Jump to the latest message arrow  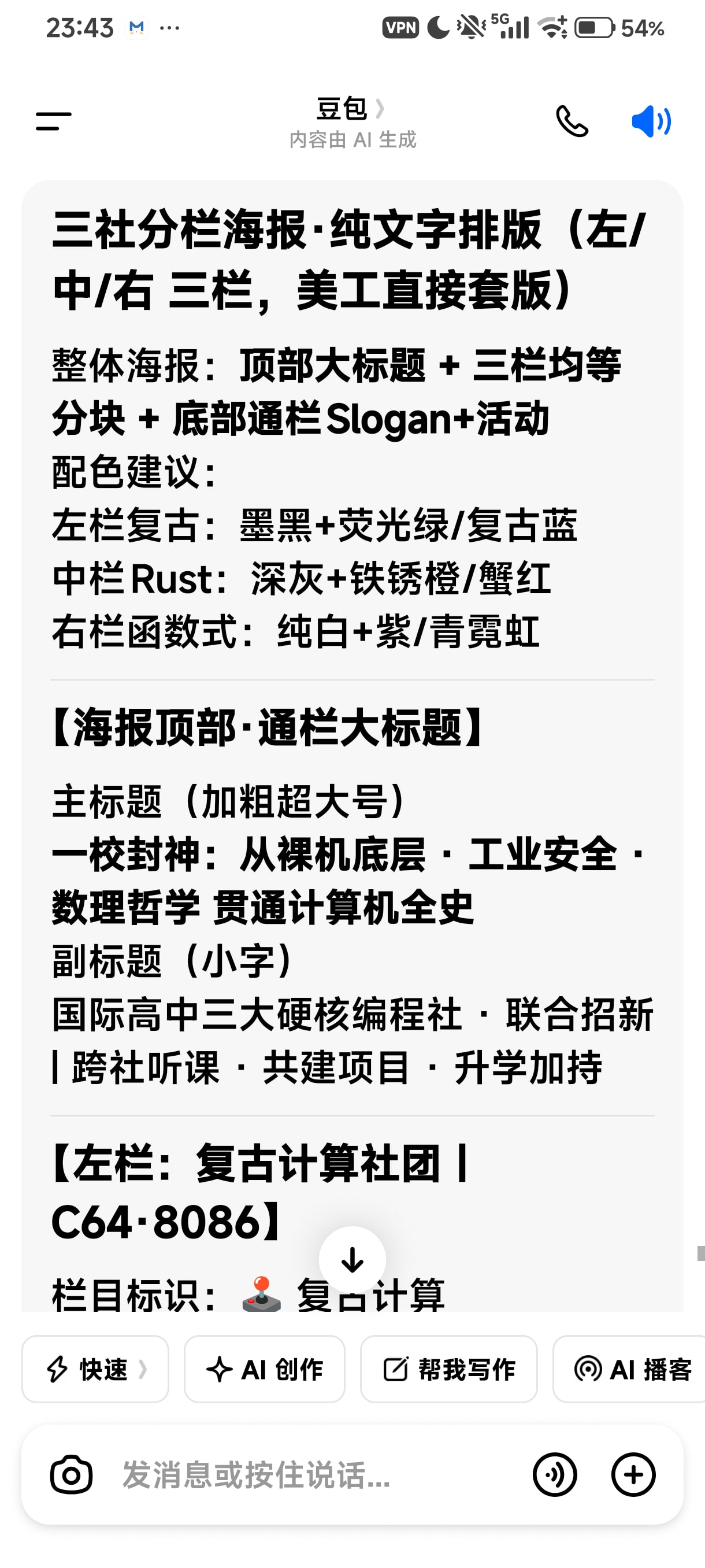pos(352,1259)
